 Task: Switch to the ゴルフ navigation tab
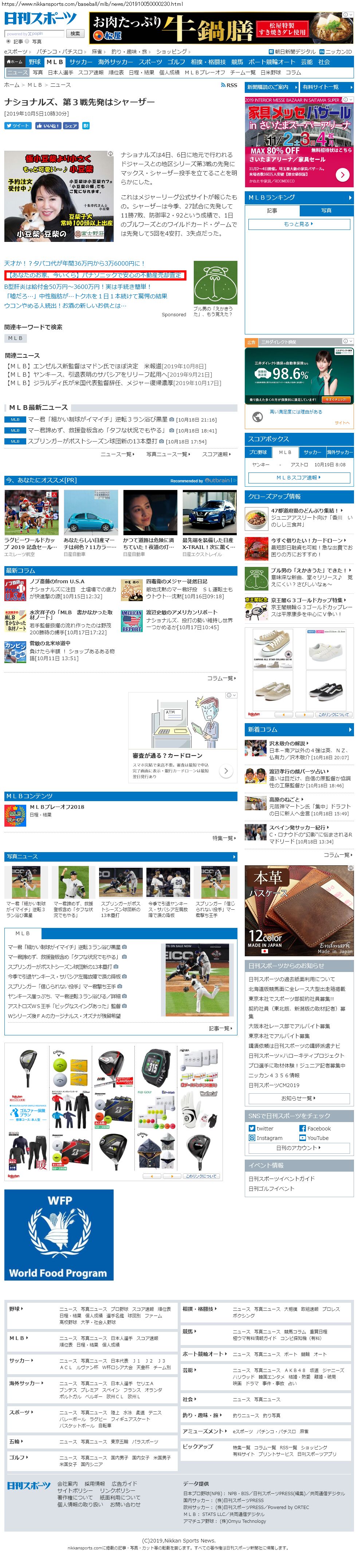click(176, 62)
